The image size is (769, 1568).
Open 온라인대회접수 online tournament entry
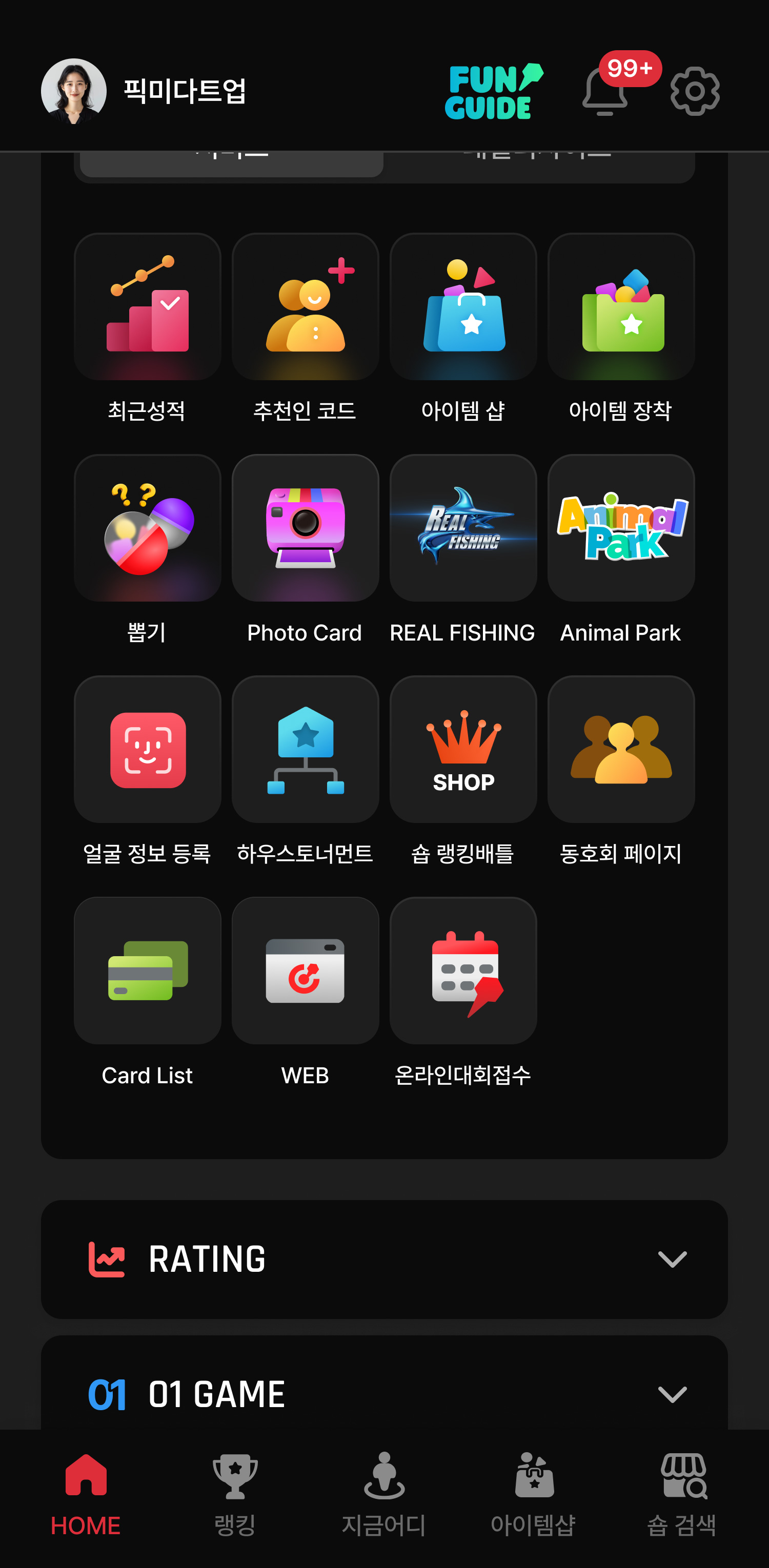(x=463, y=971)
